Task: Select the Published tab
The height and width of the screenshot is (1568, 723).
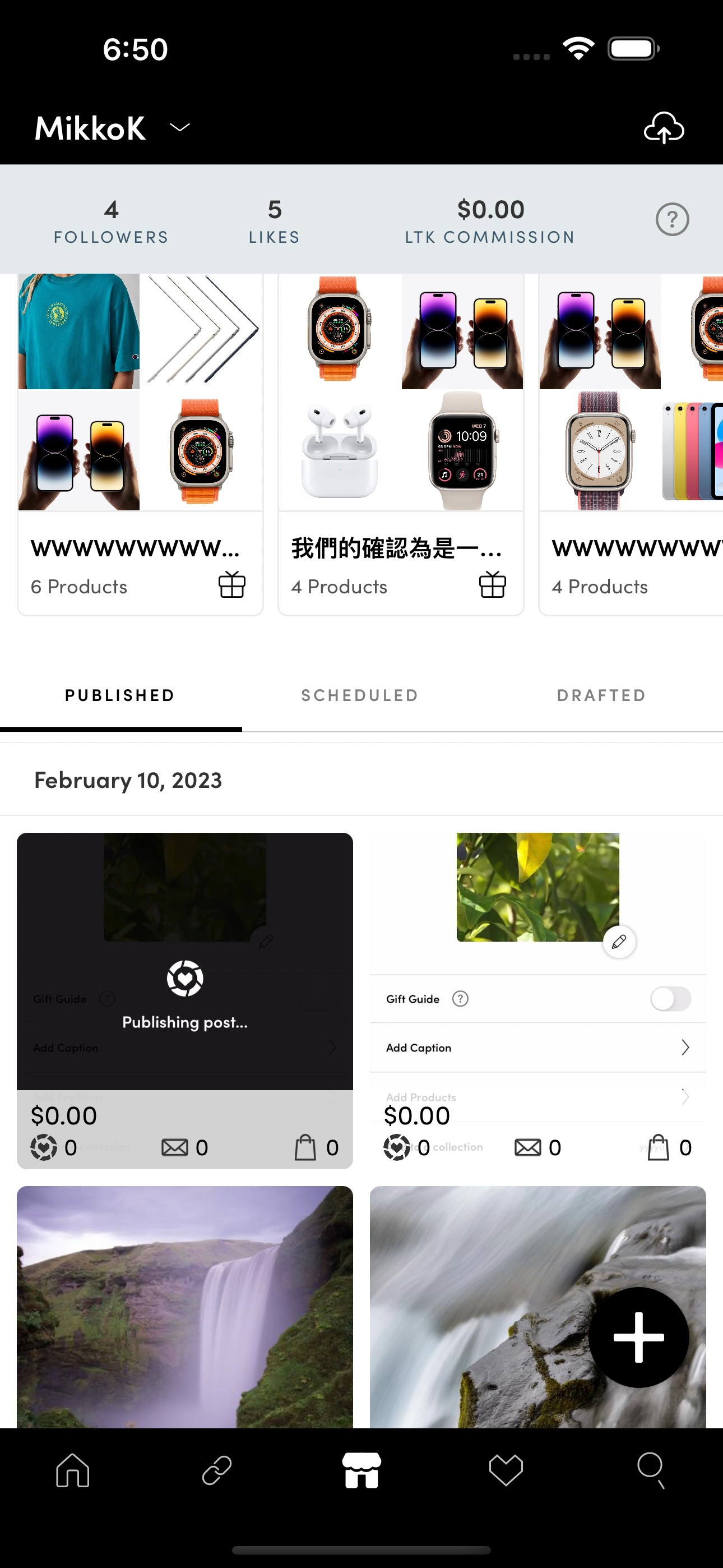Action: click(x=120, y=695)
